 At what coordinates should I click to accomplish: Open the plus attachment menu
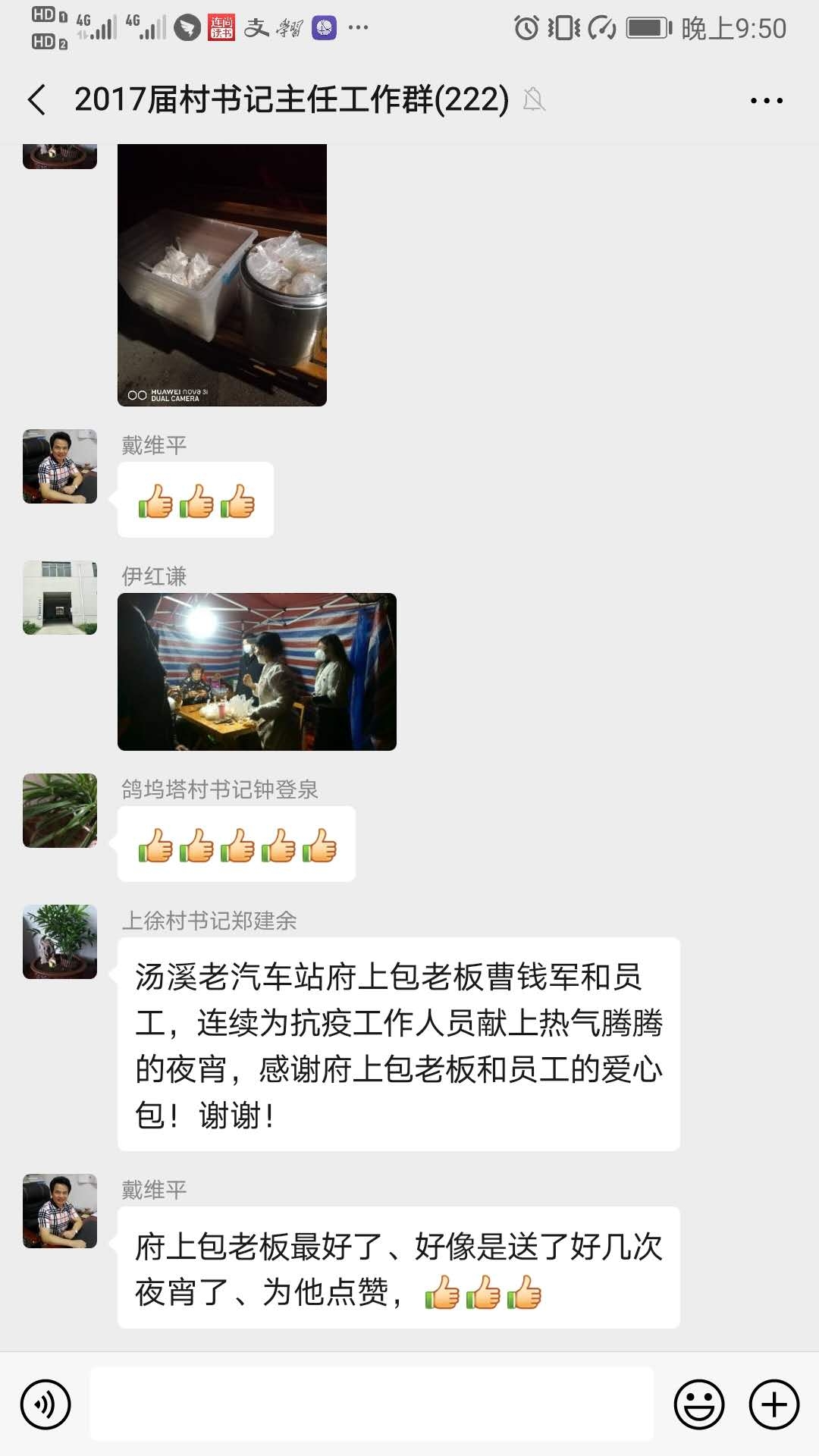pyautogui.click(x=773, y=1404)
